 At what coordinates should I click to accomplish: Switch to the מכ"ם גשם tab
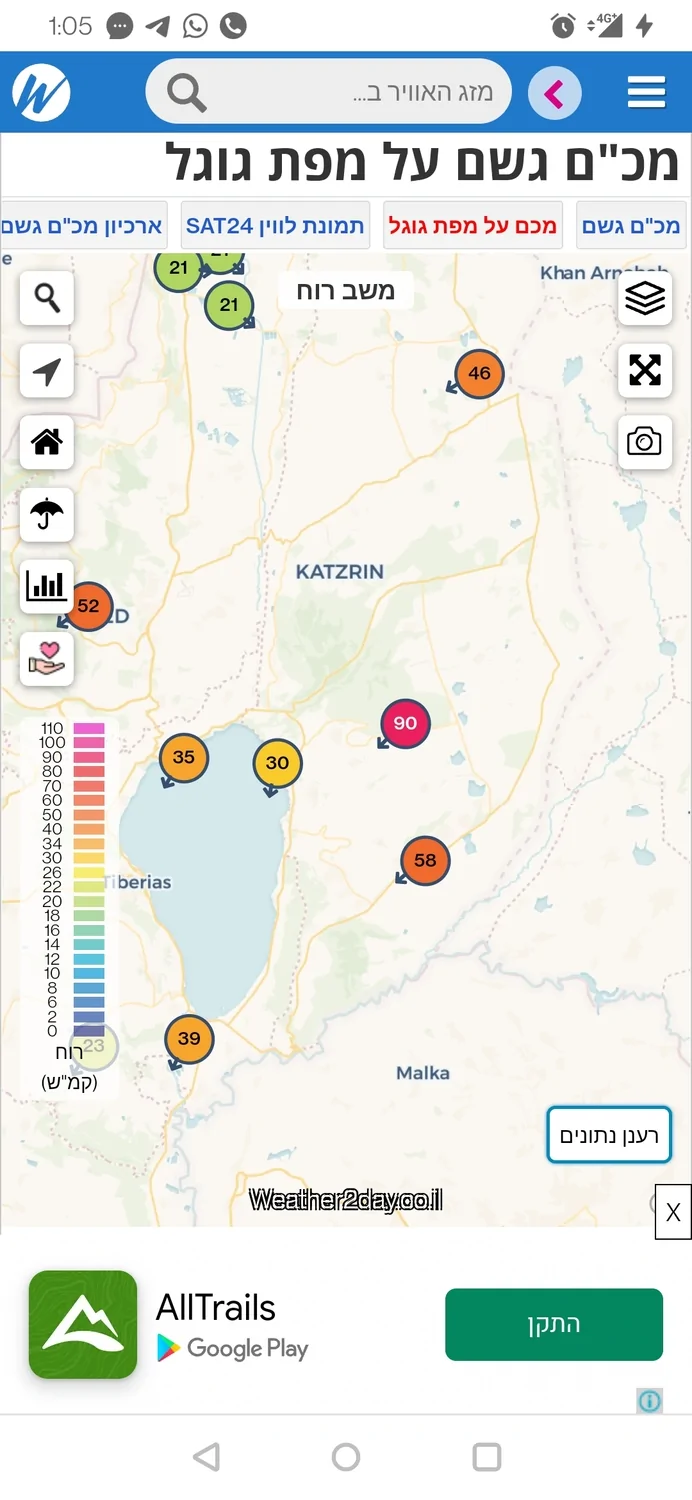coord(631,225)
